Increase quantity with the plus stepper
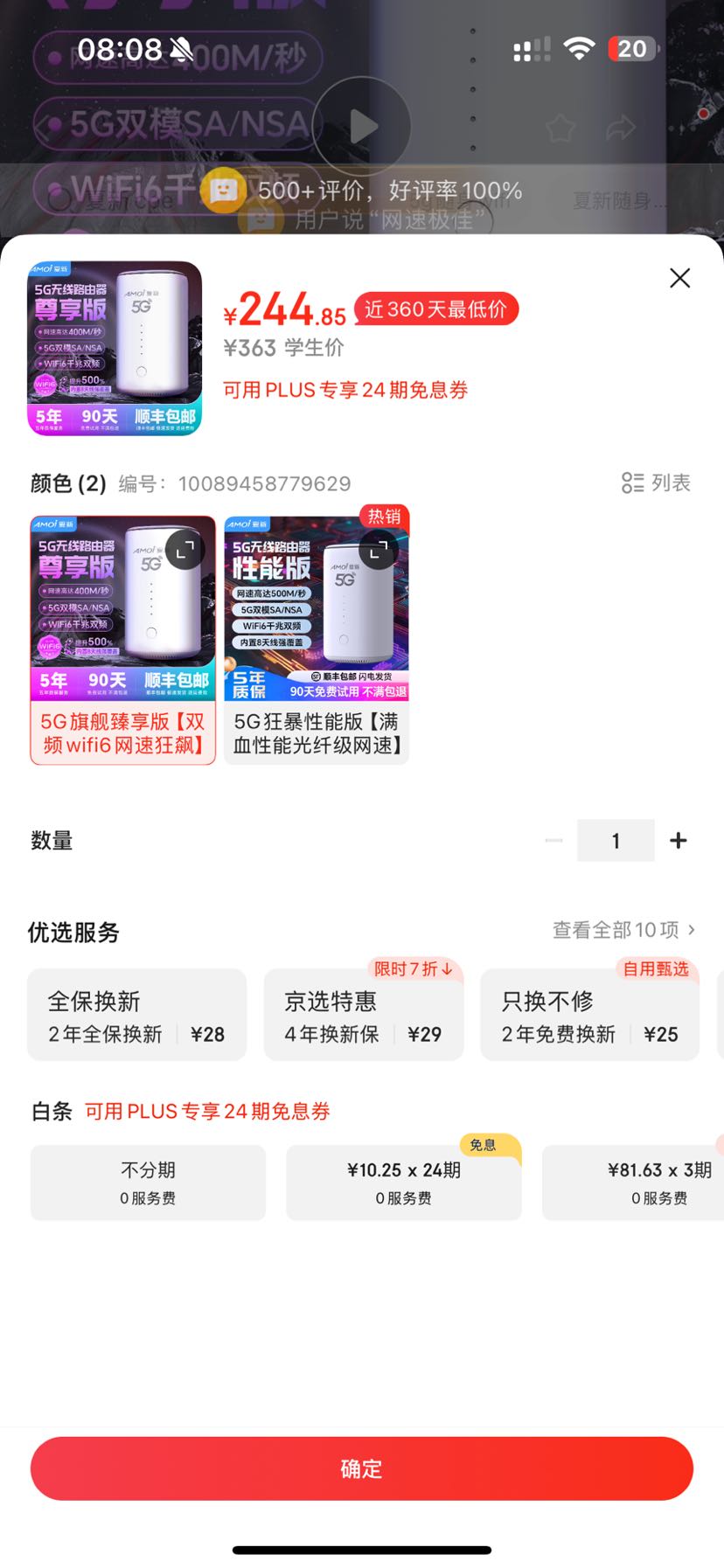Viewport: 724px width, 1568px height. tap(678, 840)
